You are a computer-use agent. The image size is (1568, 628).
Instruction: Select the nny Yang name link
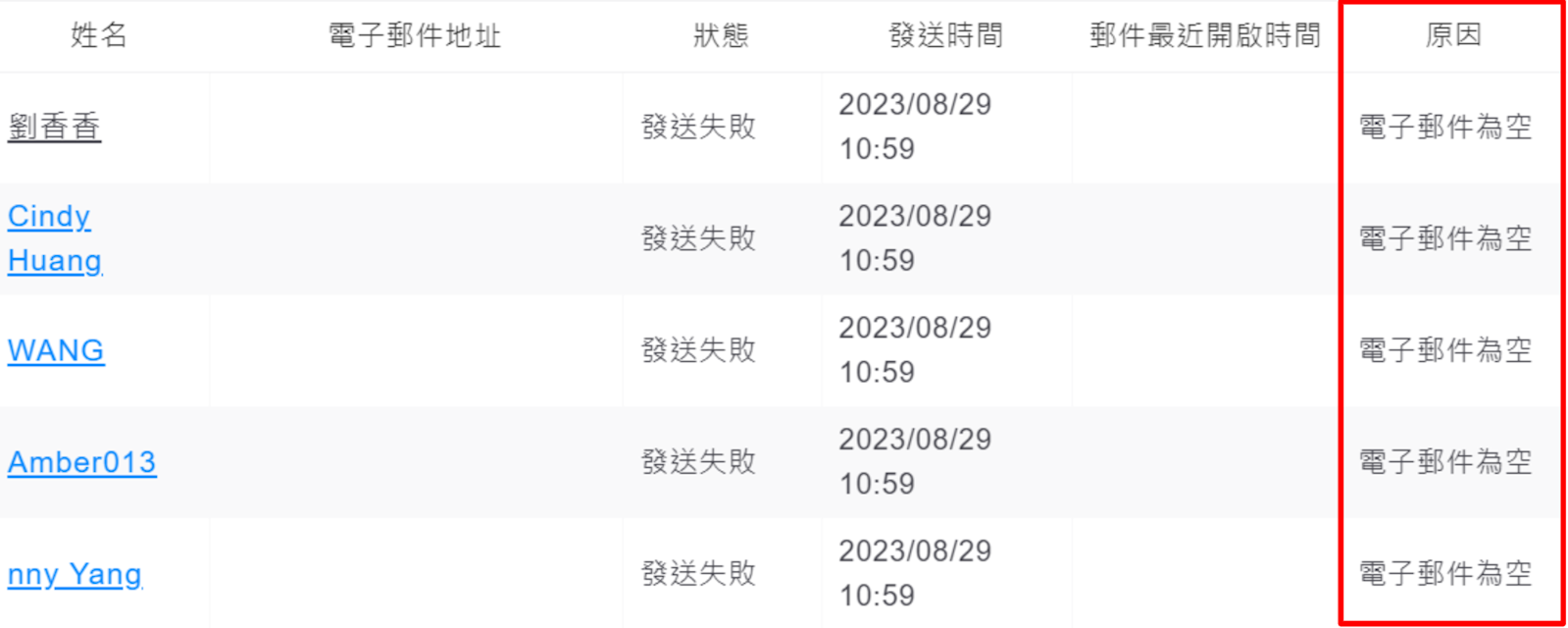(x=75, y=574)
